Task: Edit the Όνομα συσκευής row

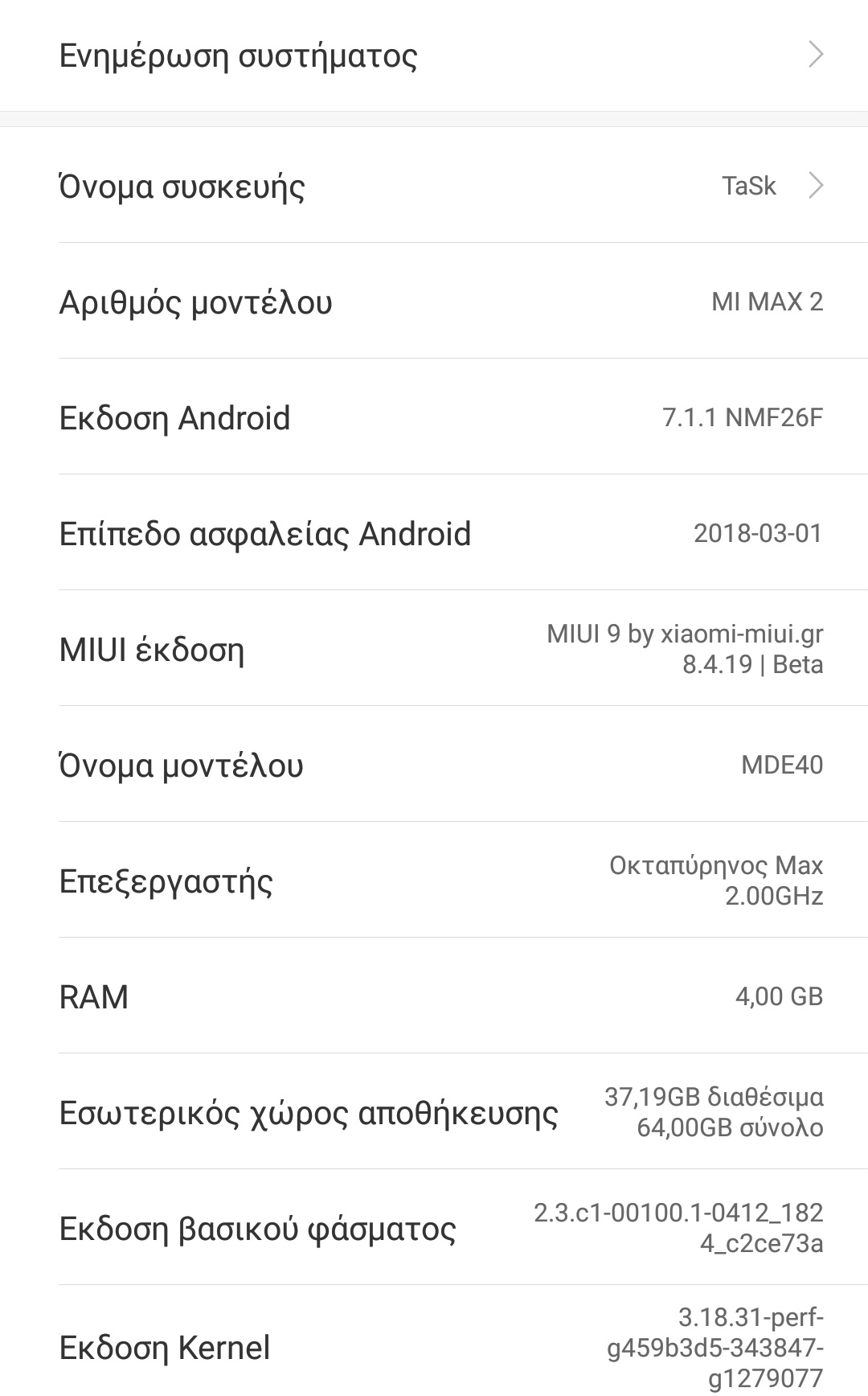Action: (x=434, y=186)
